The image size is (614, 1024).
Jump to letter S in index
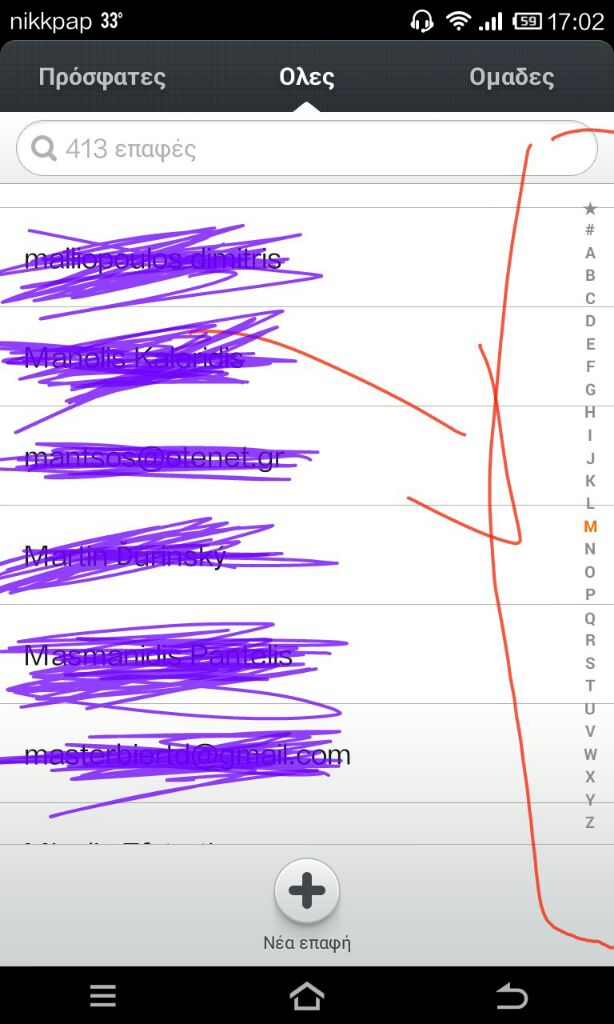590,663
